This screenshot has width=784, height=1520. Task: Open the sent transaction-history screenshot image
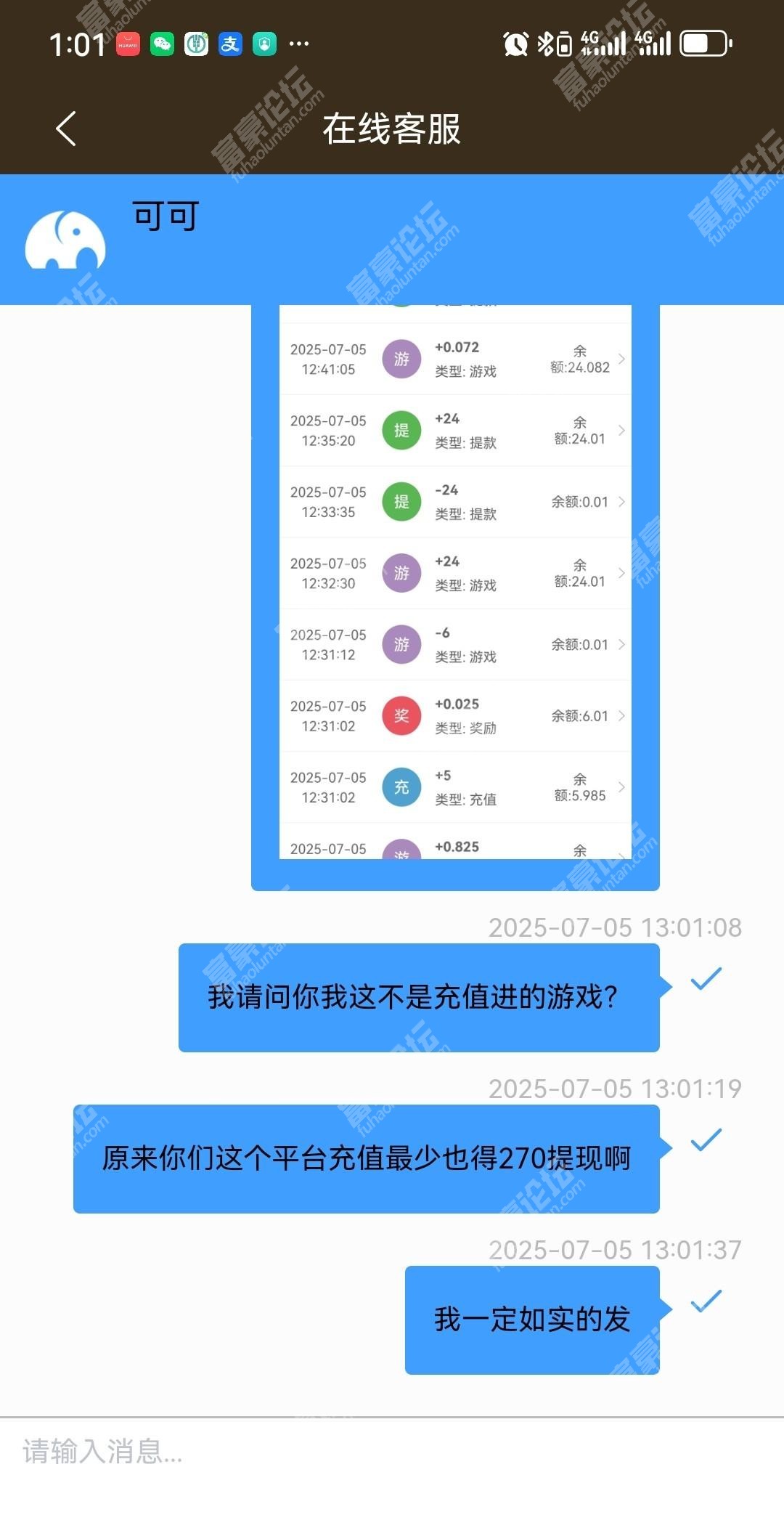(455, 582)
